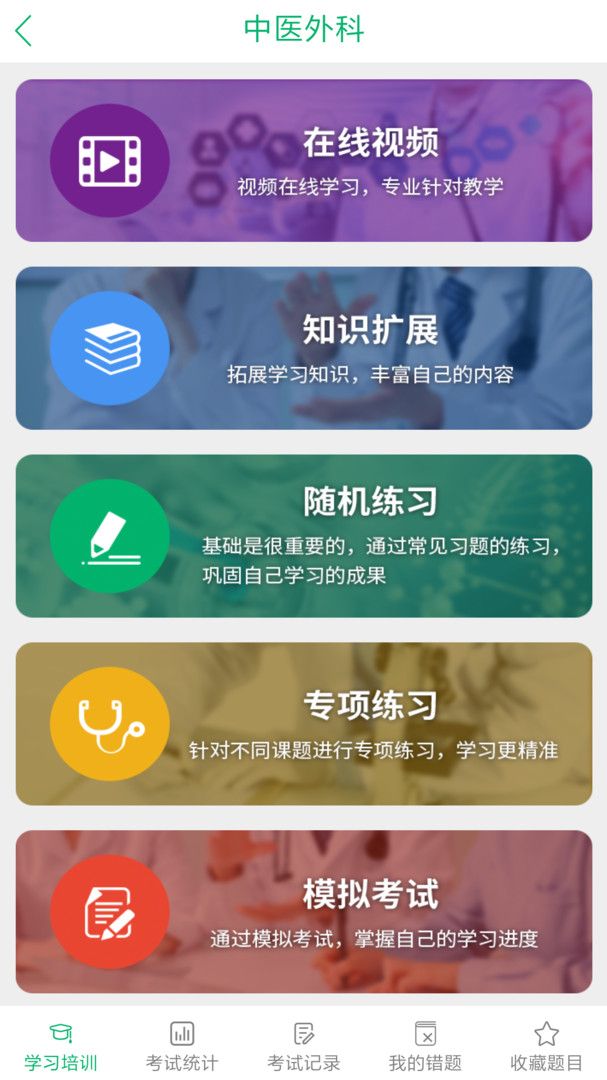
Task: Go back using the top-left arrow
Action: pyautogui.click(x=23, y=31)
